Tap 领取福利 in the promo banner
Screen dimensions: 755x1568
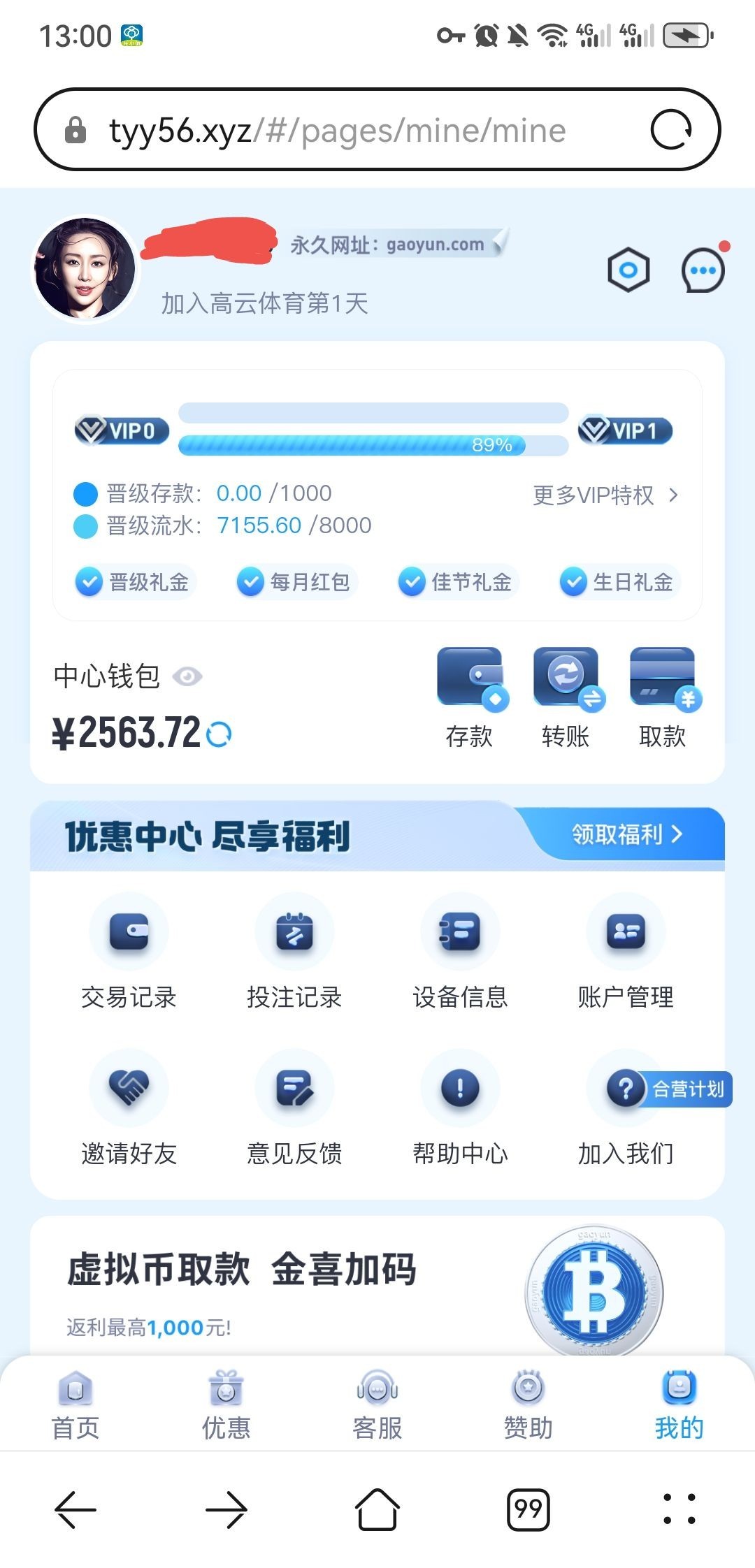pos(626,834)
